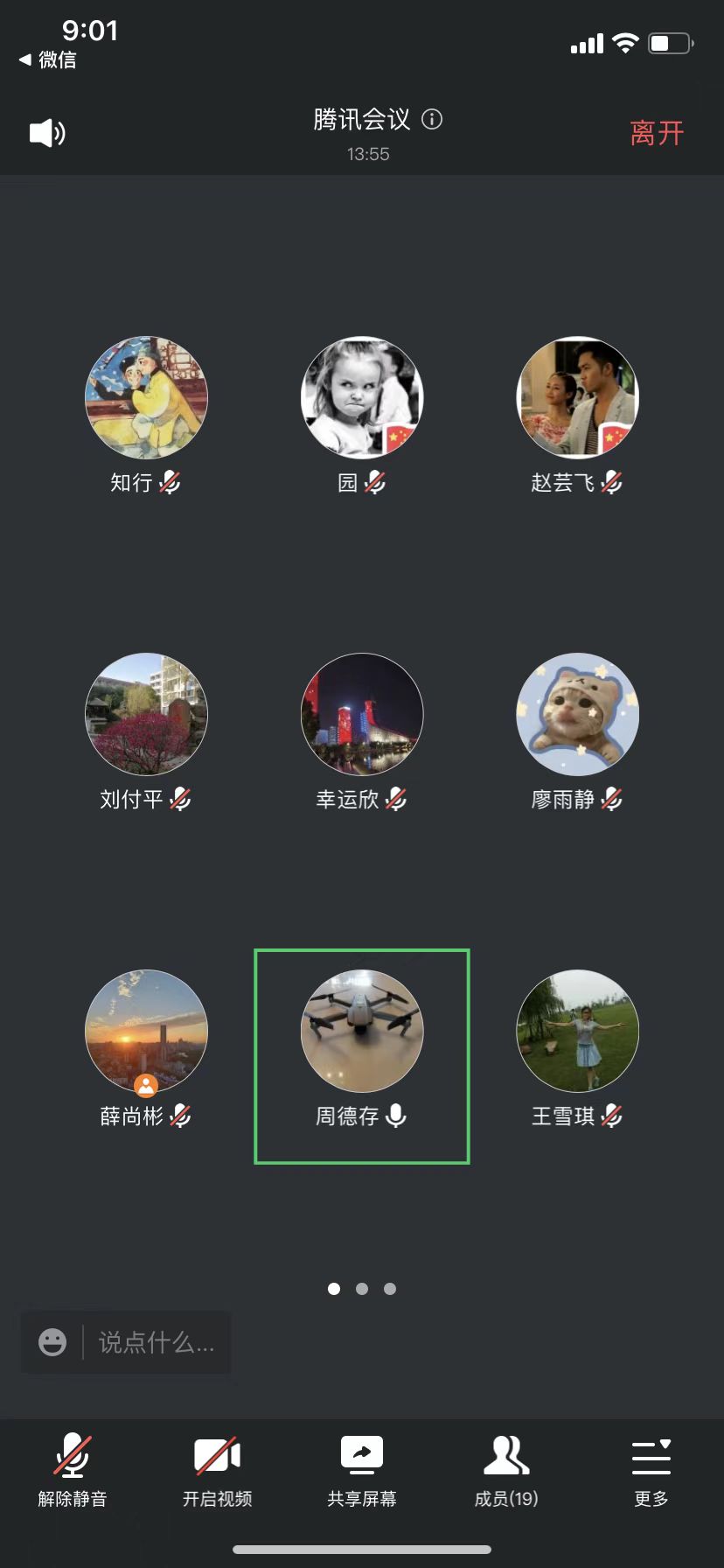Image resolution: width=724 pixels, height=1568 pixels.
Task: Select participant 刘付平
Action: [x=146, y=714]
